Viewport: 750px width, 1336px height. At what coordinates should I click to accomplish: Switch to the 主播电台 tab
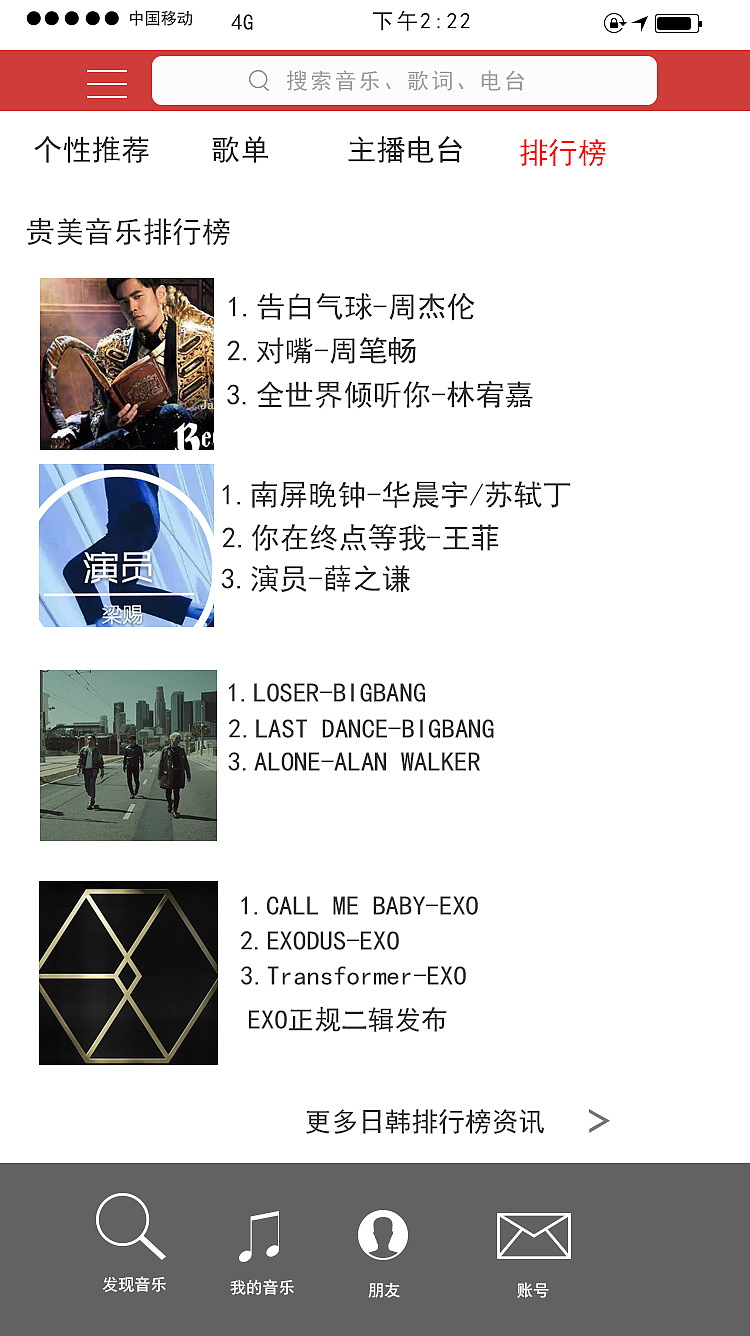click(405, 150)
